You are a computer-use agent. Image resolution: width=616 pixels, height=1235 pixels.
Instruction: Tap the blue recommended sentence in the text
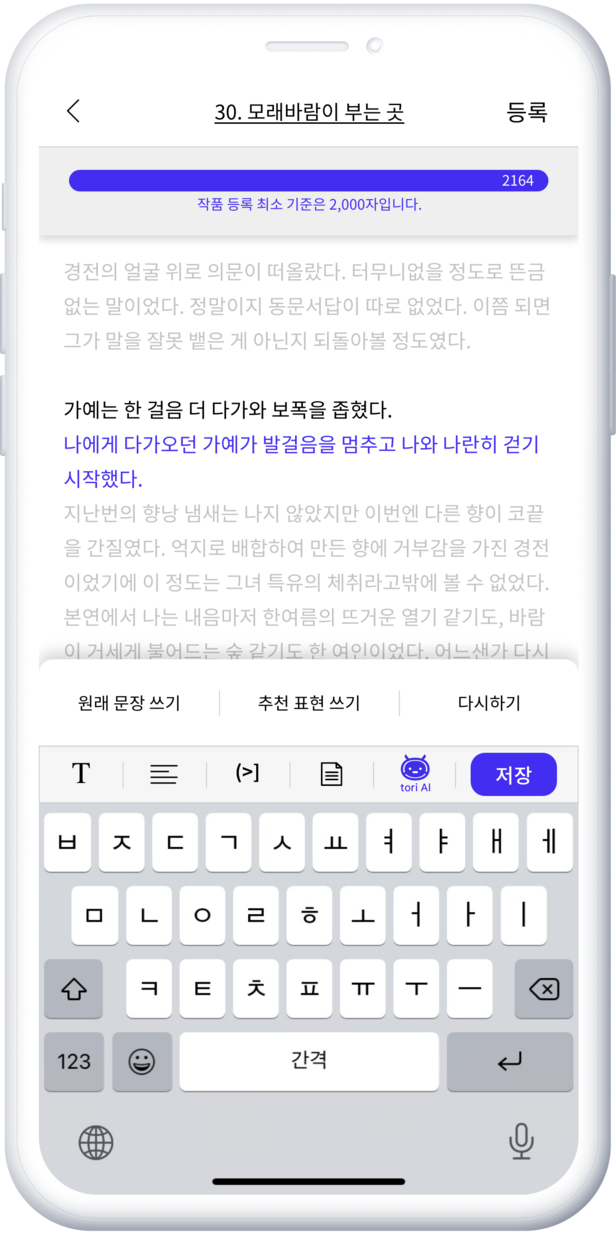tap(300, 461)
